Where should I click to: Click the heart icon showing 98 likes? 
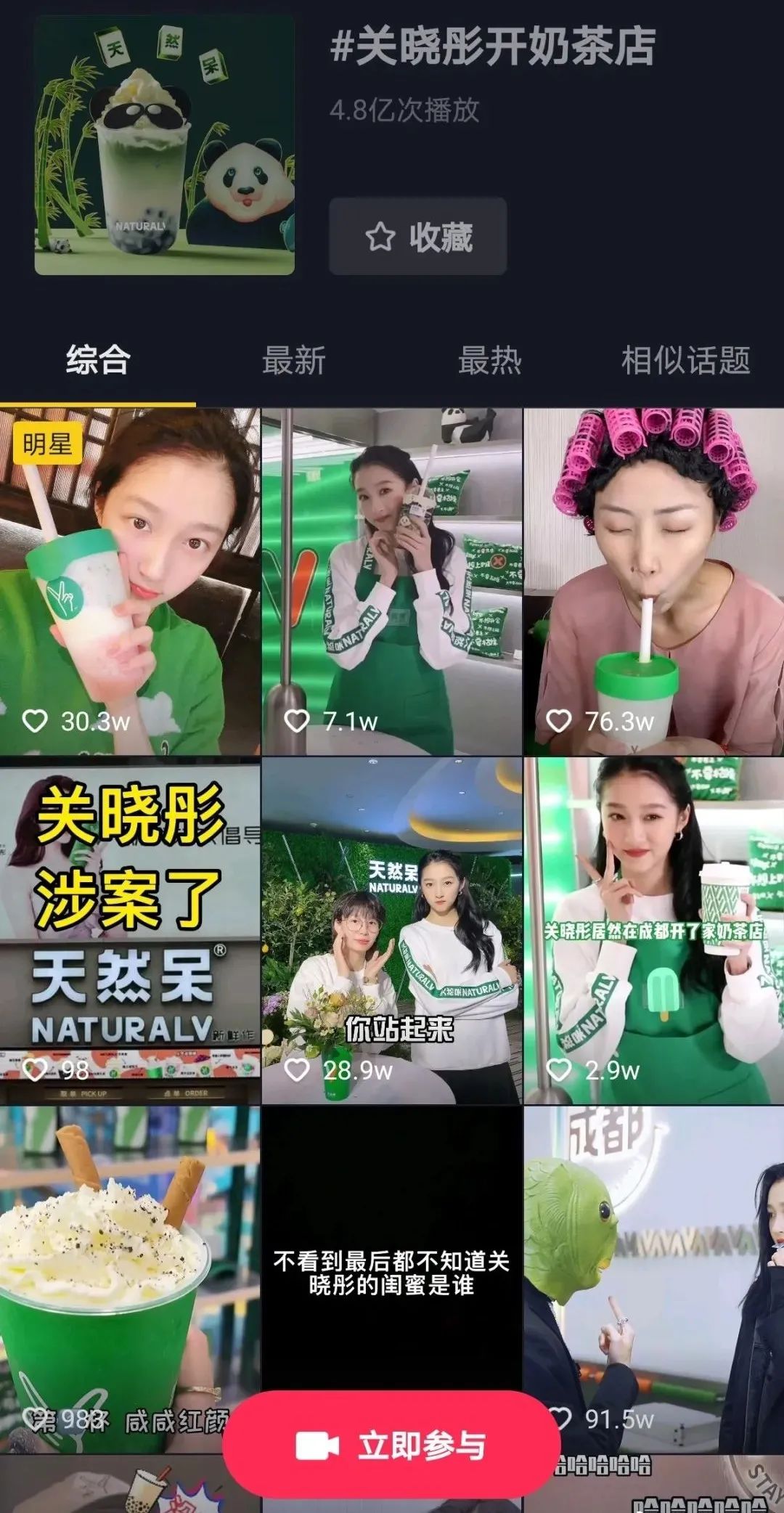coord(34,1069)
